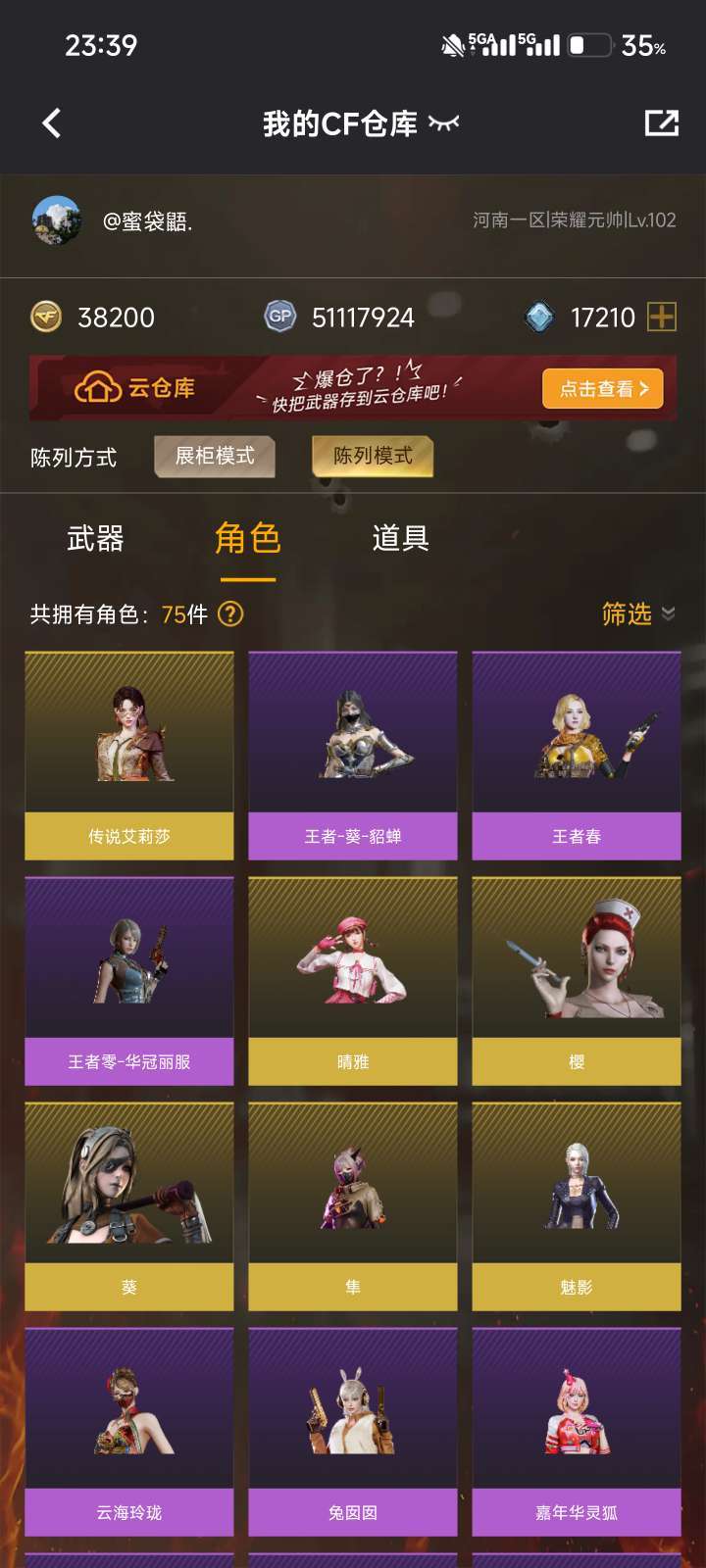Open the 传说艾莉莎 character card

(x=129, y=756)
